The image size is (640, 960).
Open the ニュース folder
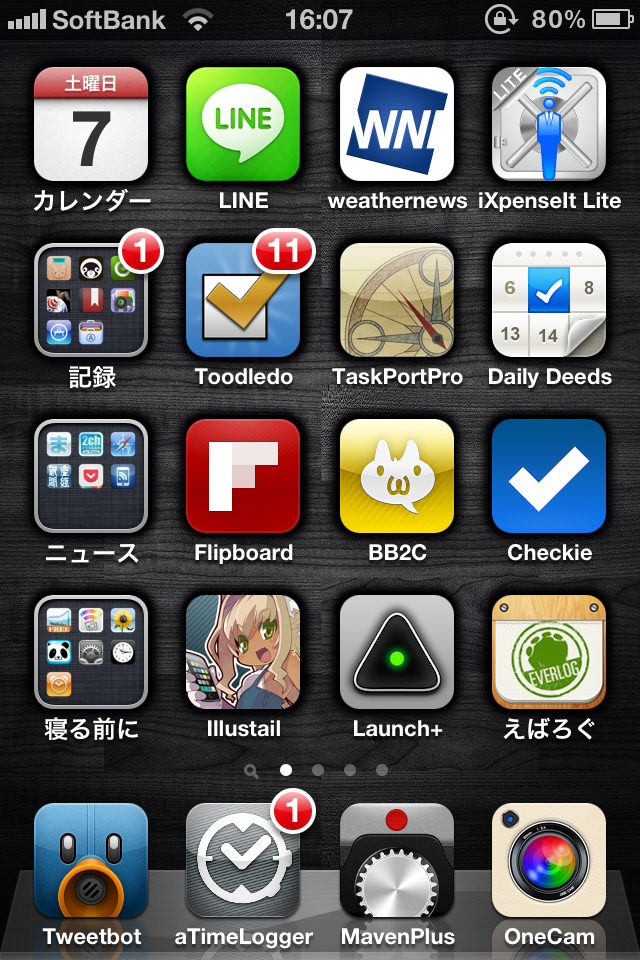[x=91, y=476]
